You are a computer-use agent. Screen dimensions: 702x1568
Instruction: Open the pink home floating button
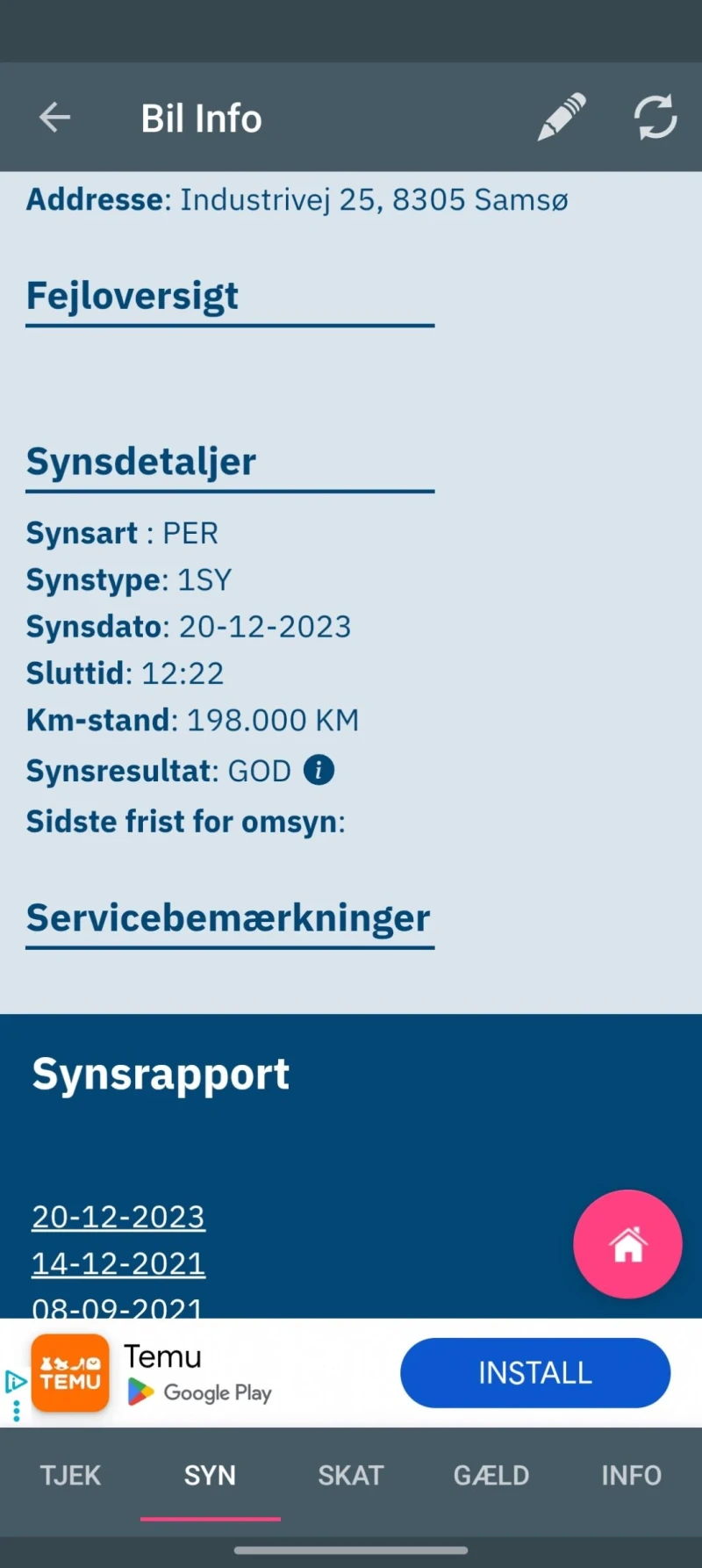click(627, 1243)
